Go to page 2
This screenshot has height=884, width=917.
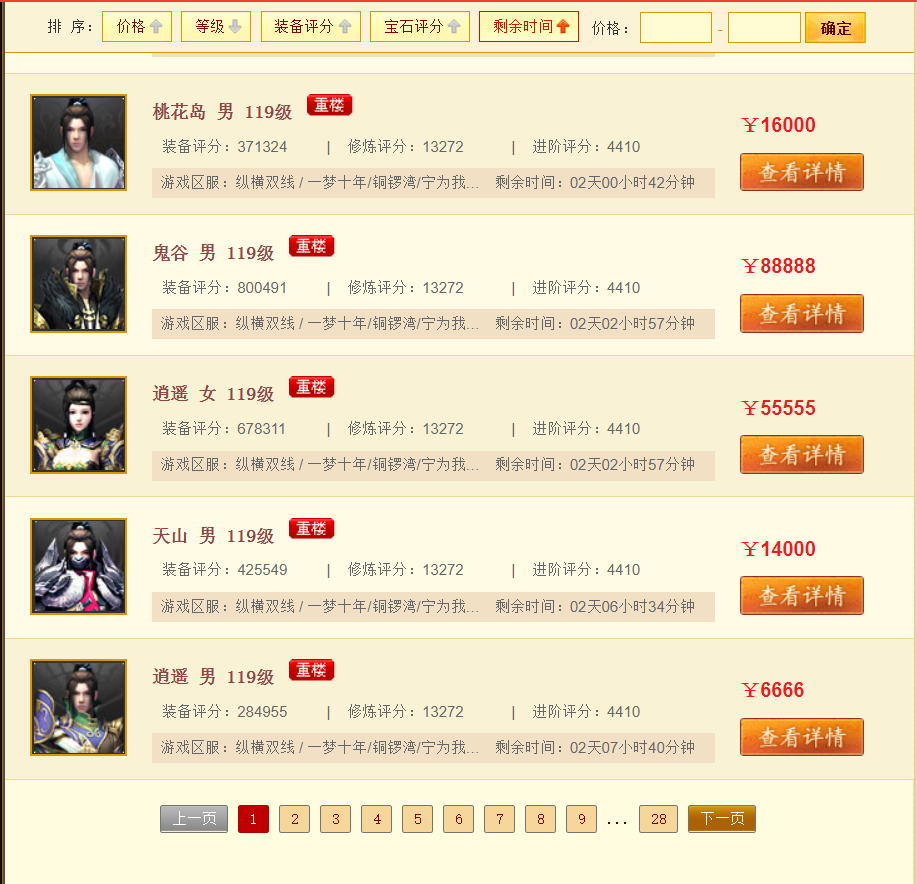pos(294,819)
